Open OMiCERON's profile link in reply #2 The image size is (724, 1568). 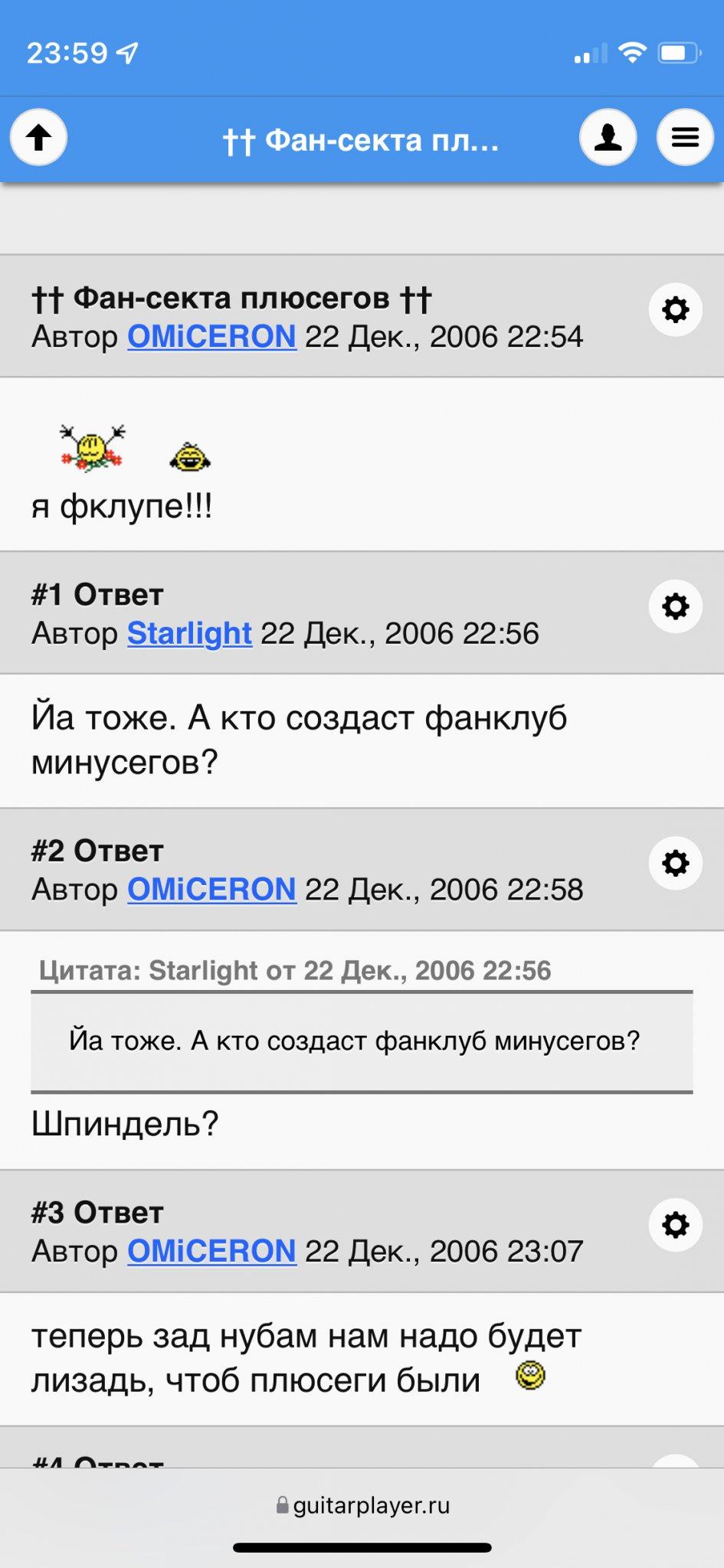tap(211, 890)
